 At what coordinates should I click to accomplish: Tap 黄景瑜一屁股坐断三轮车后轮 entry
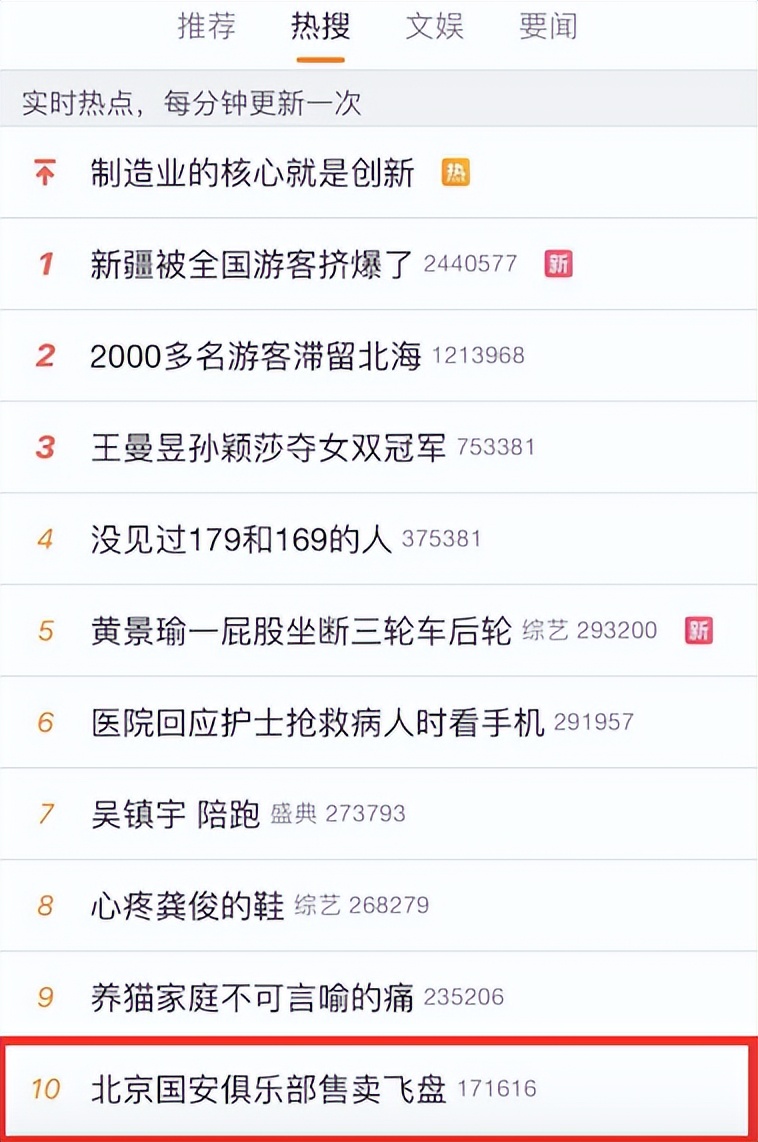300,631
